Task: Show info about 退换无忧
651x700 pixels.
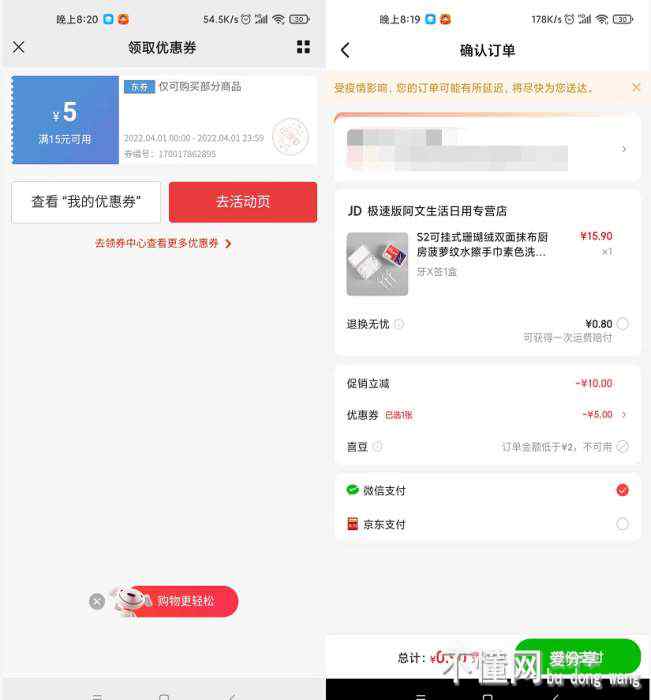Action: (x=399, y=324)
